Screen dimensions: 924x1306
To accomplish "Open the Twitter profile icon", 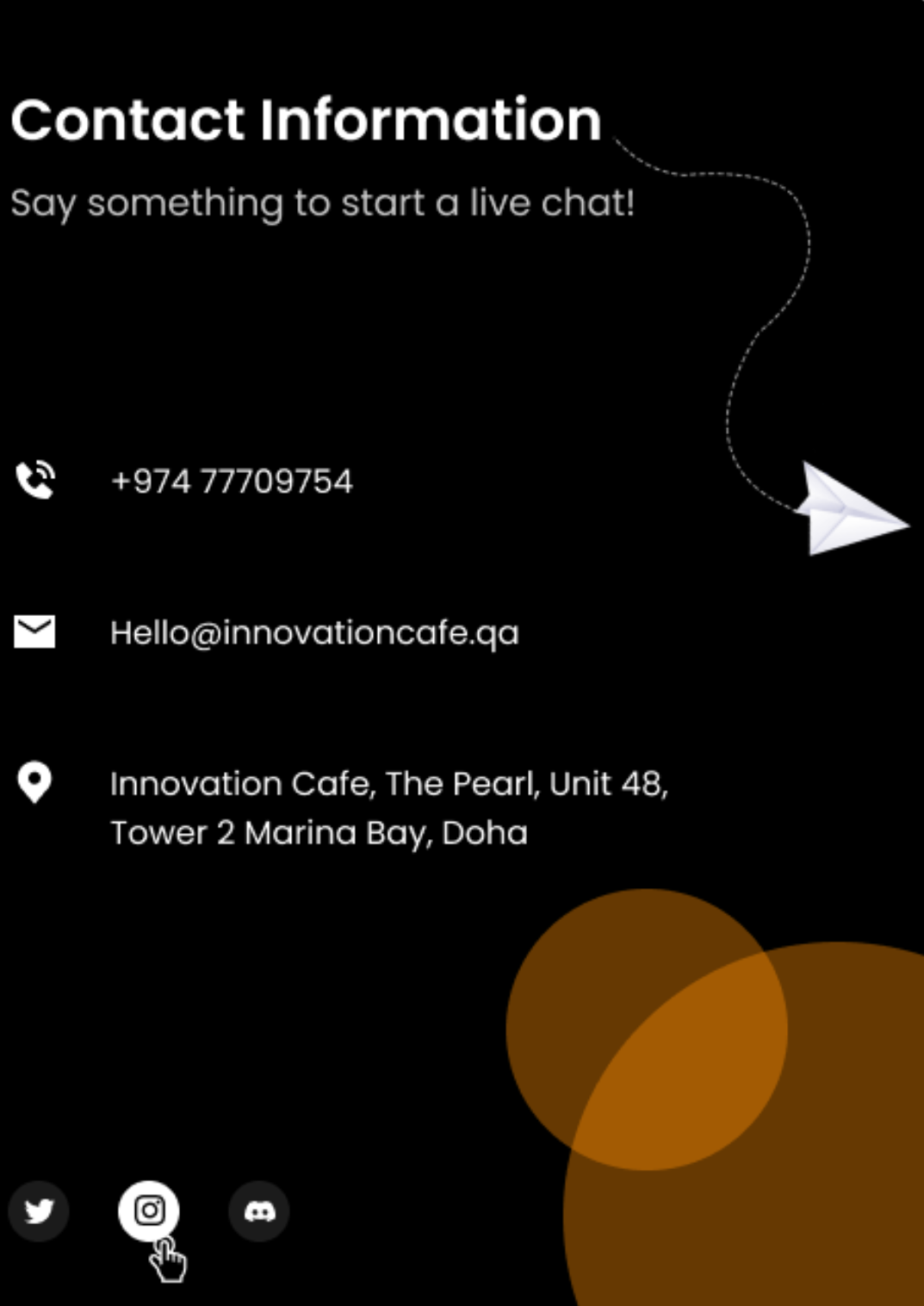I will click(x=39, y=1210).
